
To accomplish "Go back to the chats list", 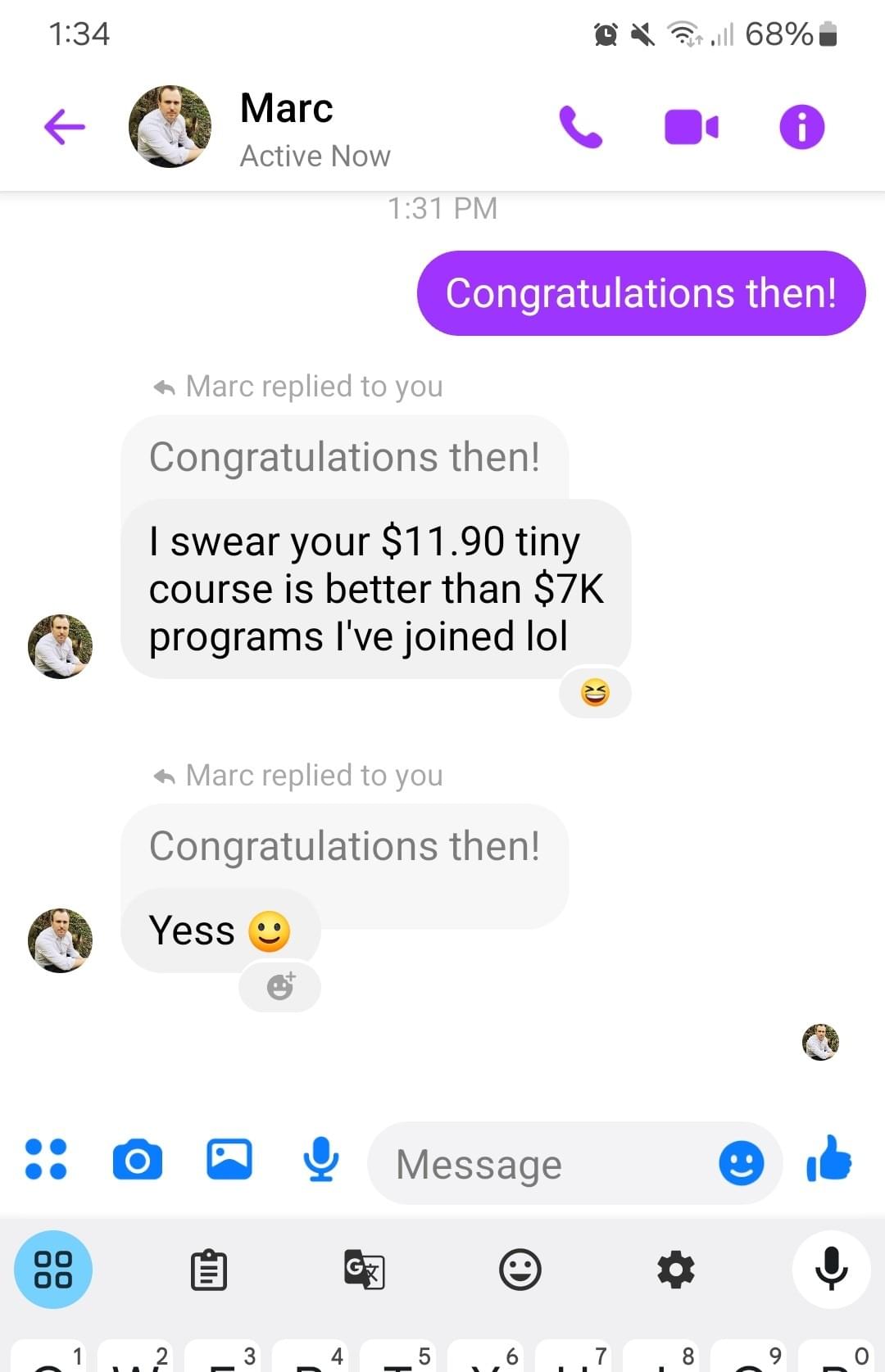I will pyautogui.click(x=64, y=127).
